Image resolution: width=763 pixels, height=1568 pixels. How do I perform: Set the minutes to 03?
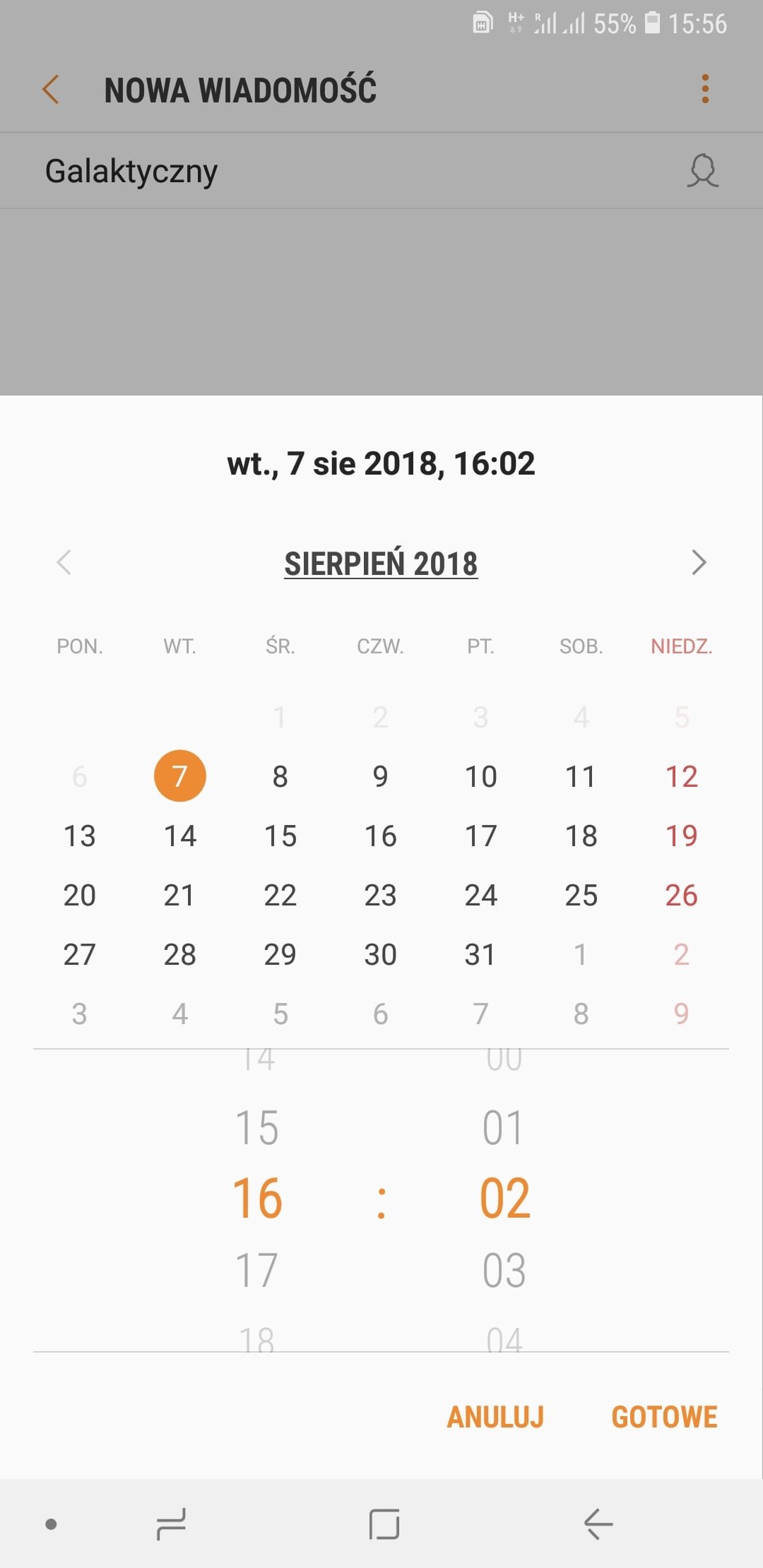[x=504, y=1270]
